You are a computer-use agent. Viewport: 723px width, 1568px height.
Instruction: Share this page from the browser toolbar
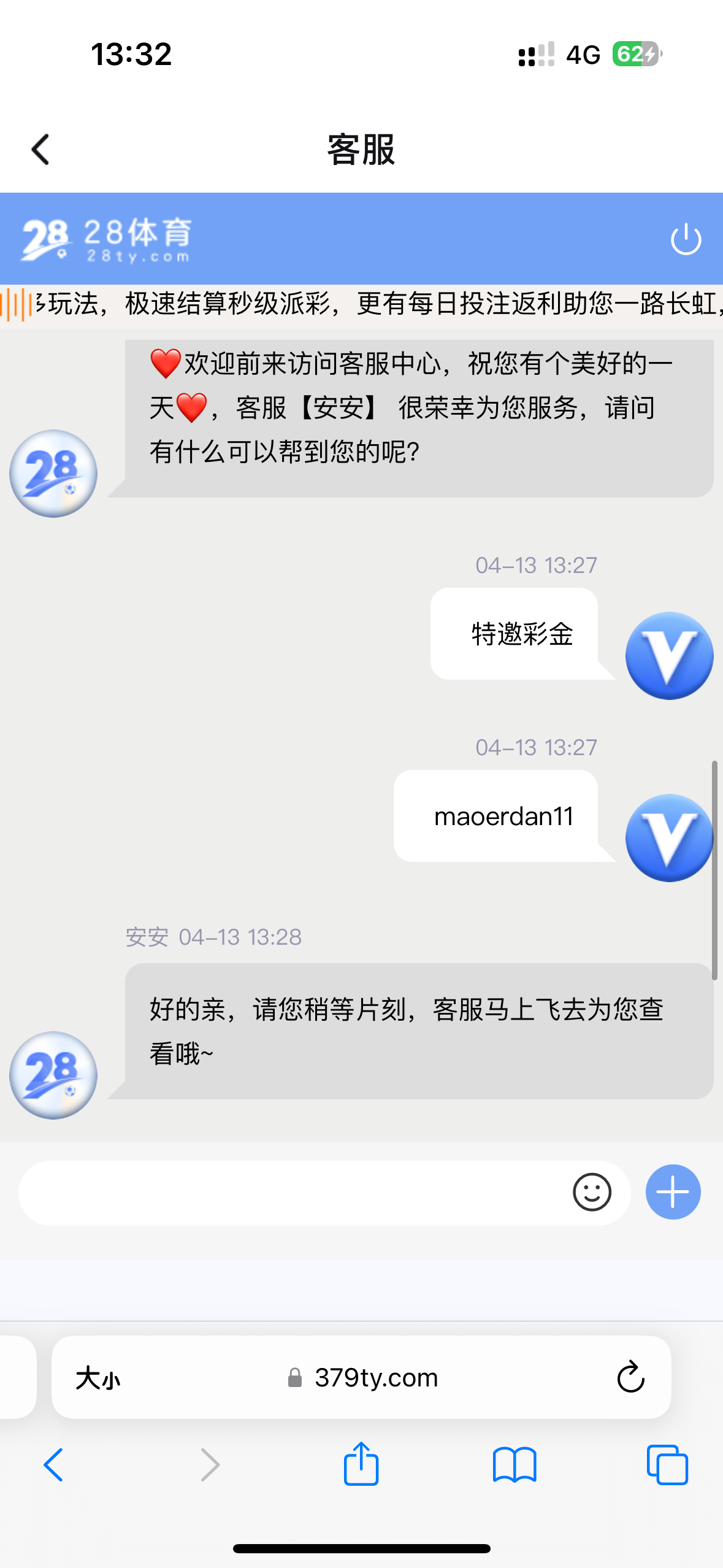point(361,1464)
